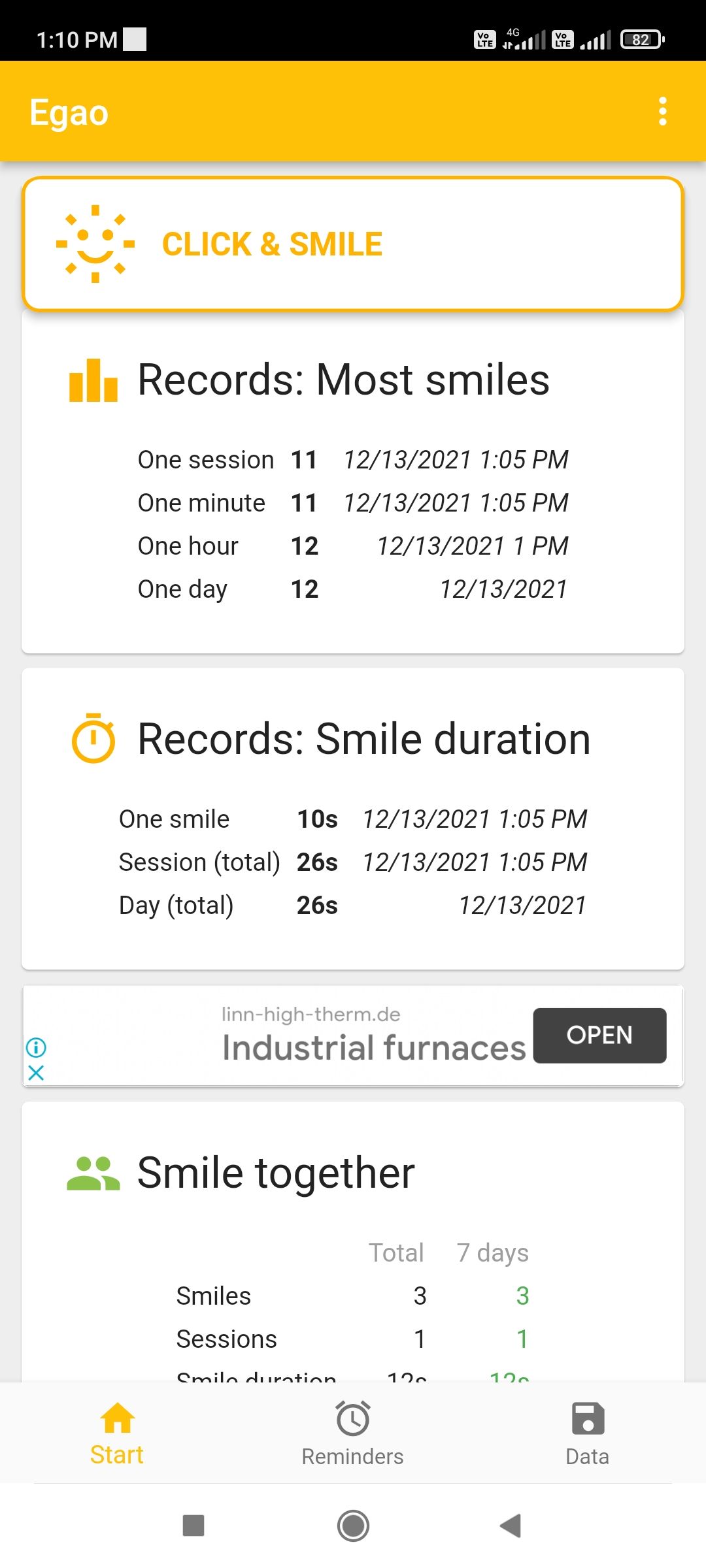This screenshot has width=706, height=1568.
Task: Start a session with Click & Smile
Action: [x=353, y=244]
